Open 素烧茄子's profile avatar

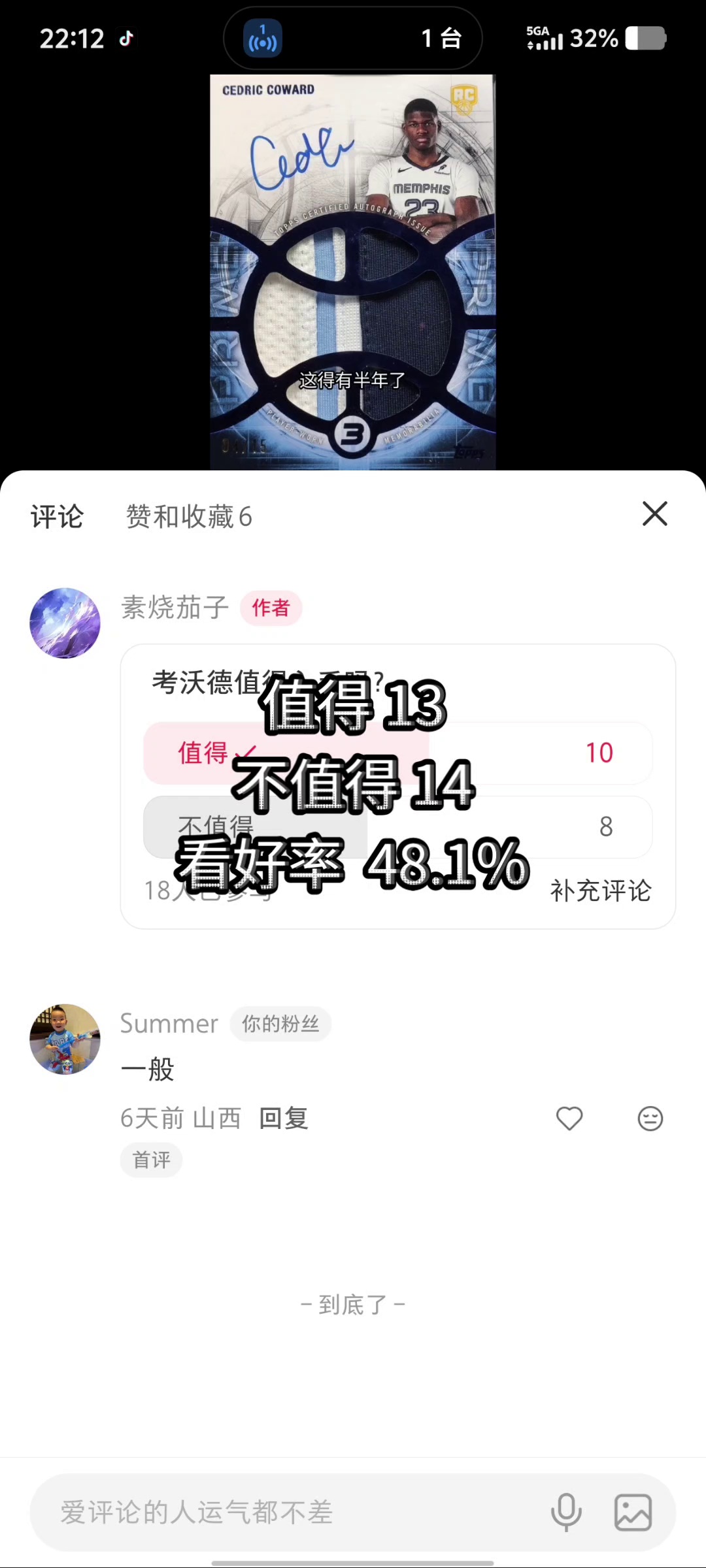65,623
